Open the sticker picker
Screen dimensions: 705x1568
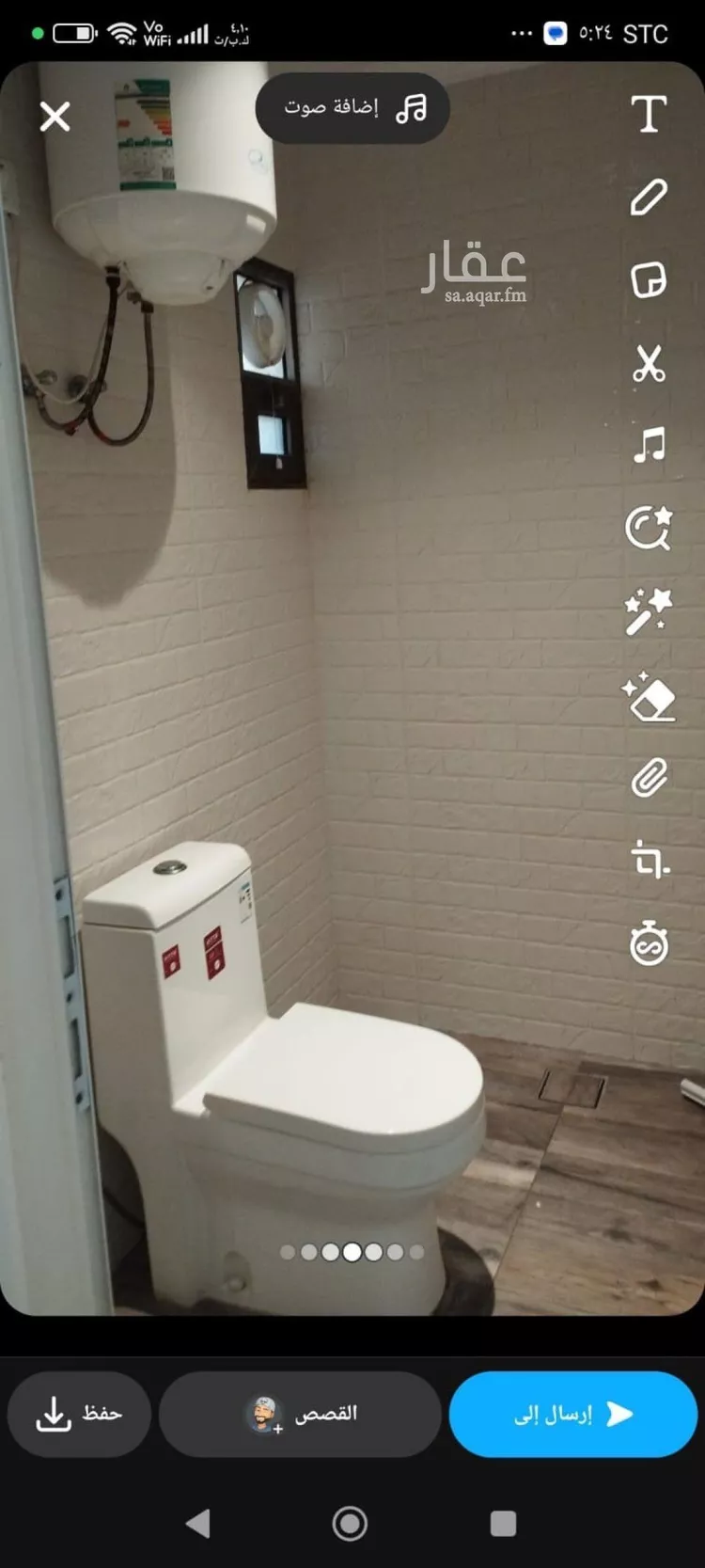649,280
